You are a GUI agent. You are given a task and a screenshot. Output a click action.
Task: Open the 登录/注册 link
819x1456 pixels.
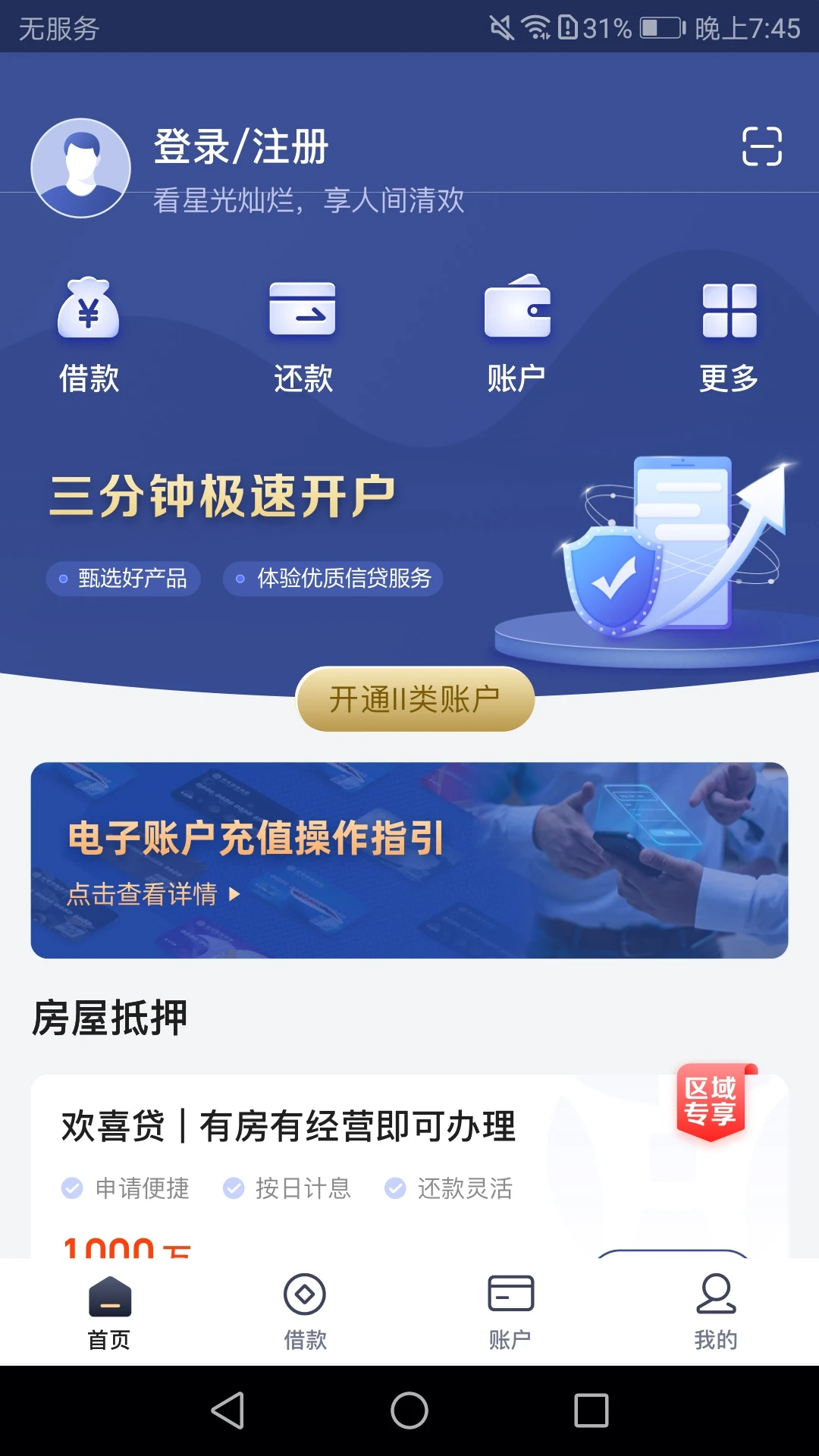(x=241, y=146)
